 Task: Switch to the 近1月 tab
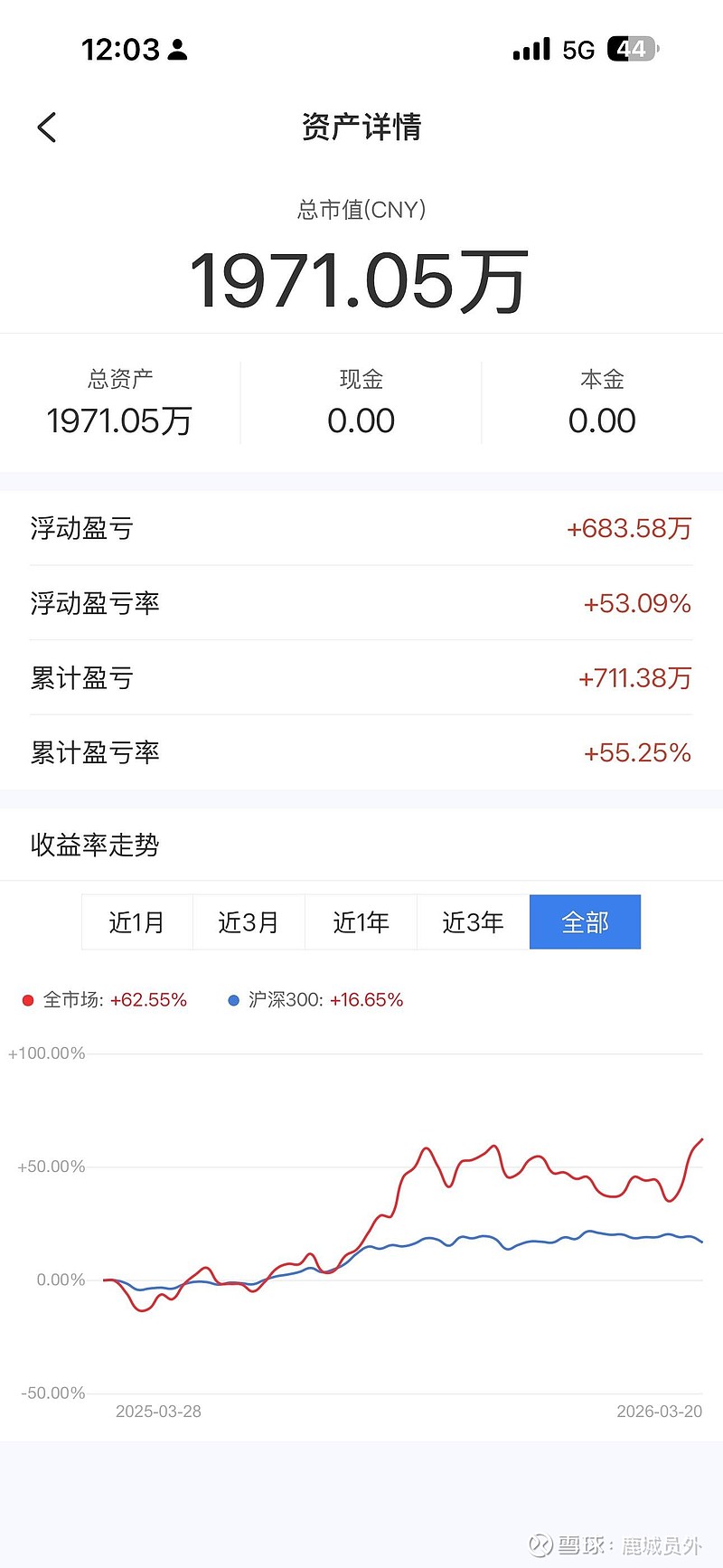pos(137,921)
